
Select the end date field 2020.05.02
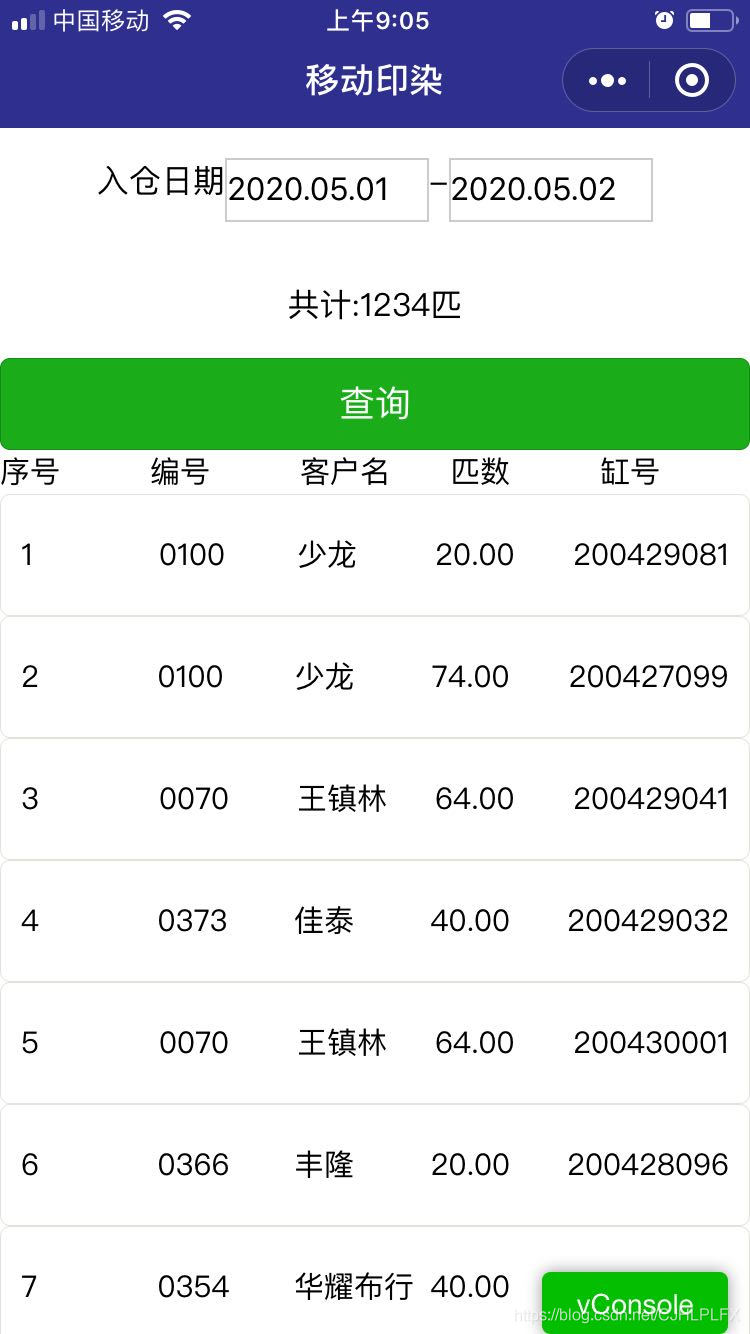coord(551,189)
